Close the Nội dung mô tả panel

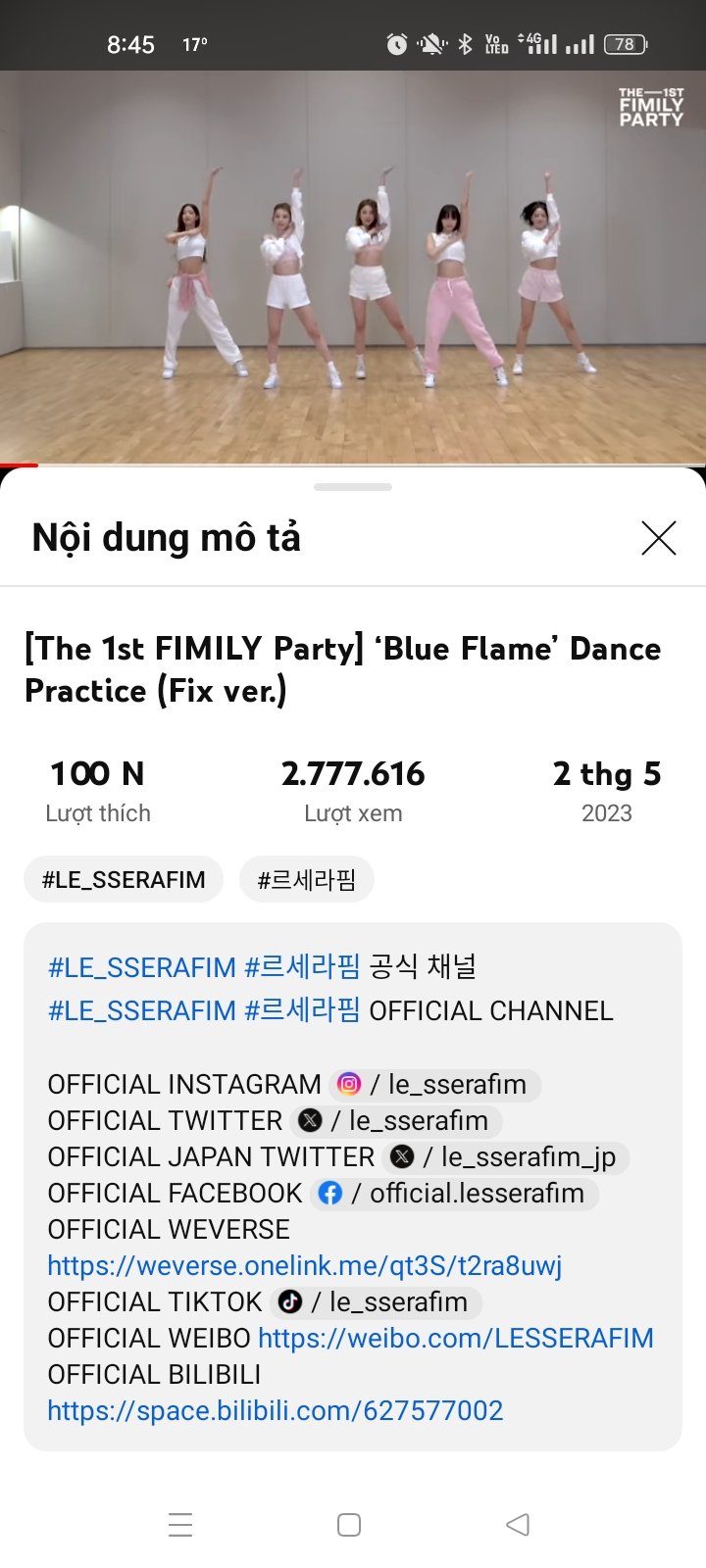coord(658,538)
